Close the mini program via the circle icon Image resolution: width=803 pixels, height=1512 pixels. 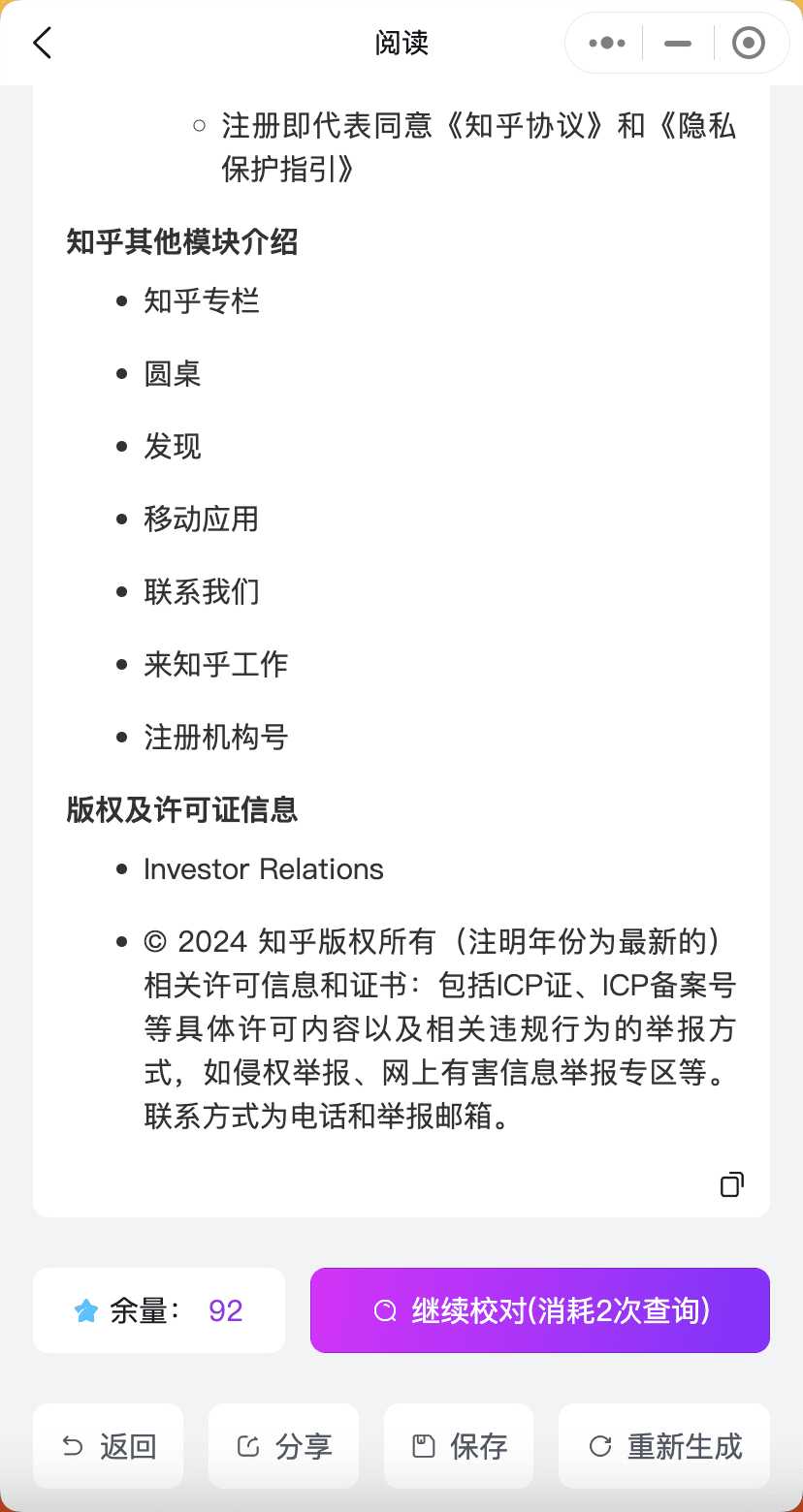click(x=748, y=43)
